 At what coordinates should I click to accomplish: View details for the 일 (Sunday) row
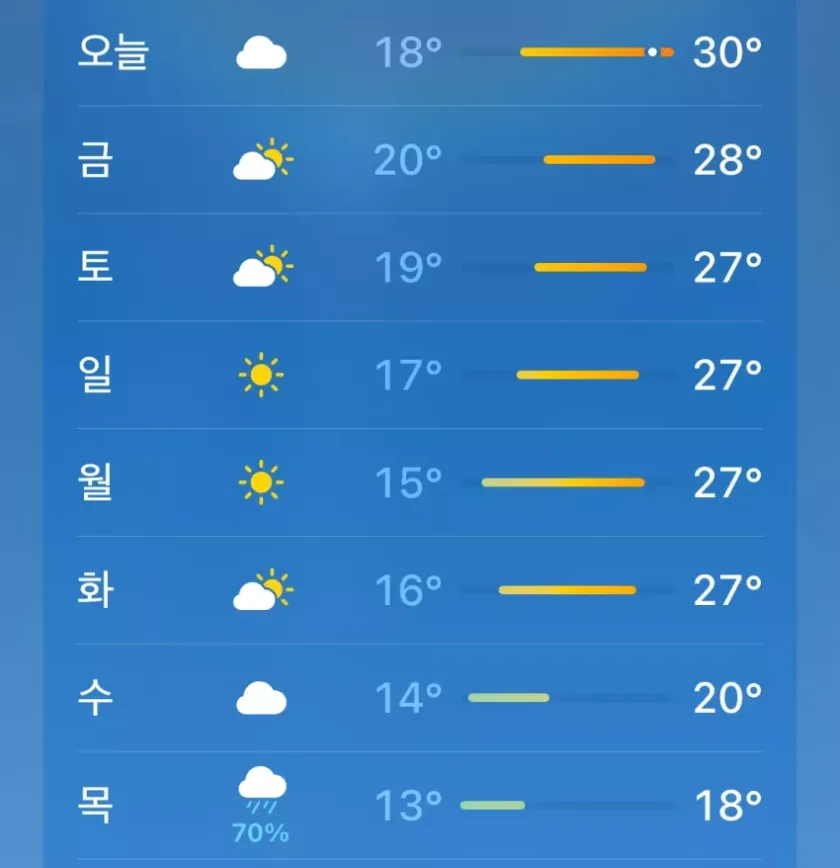click(420, 375)
